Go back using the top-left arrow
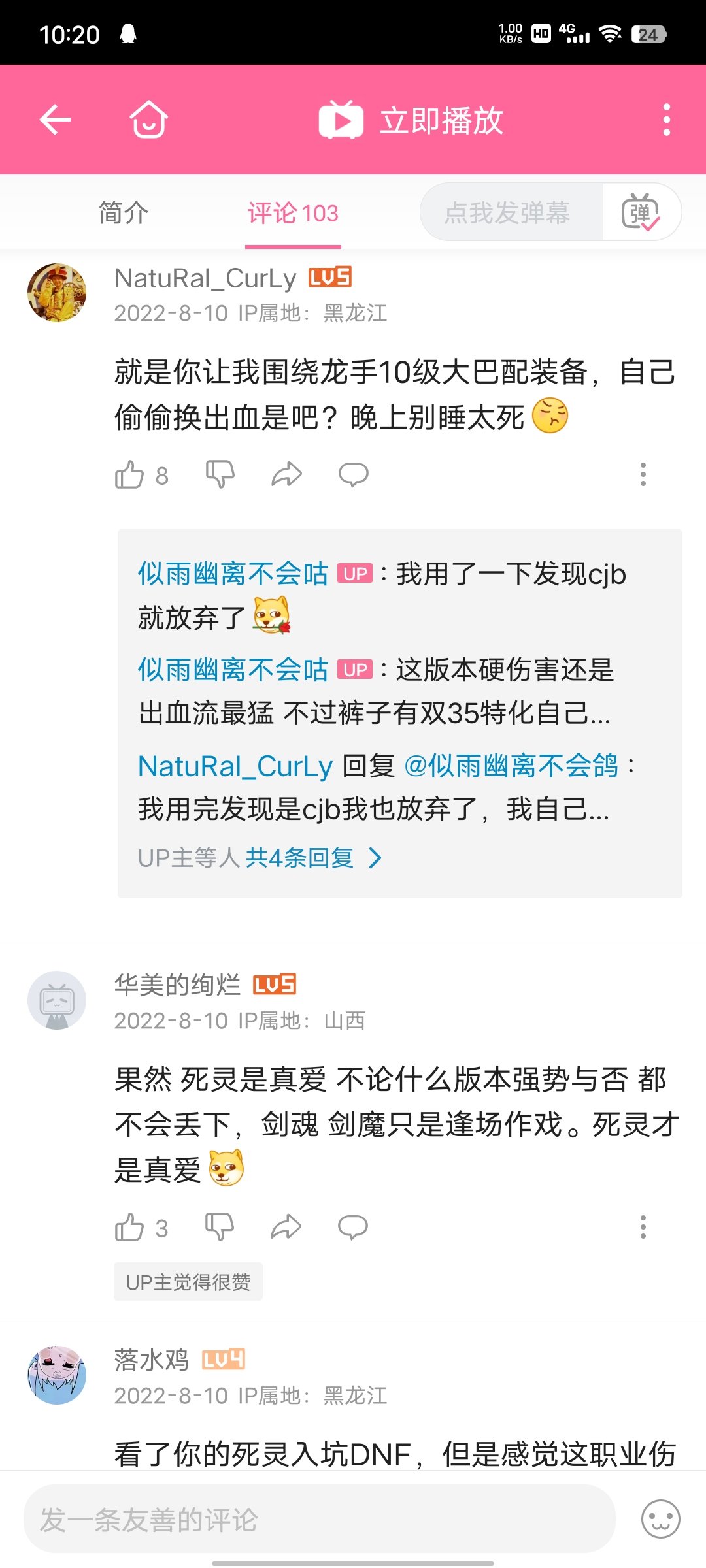Viewport: 706px width, 1568px height. pos(55,120)
